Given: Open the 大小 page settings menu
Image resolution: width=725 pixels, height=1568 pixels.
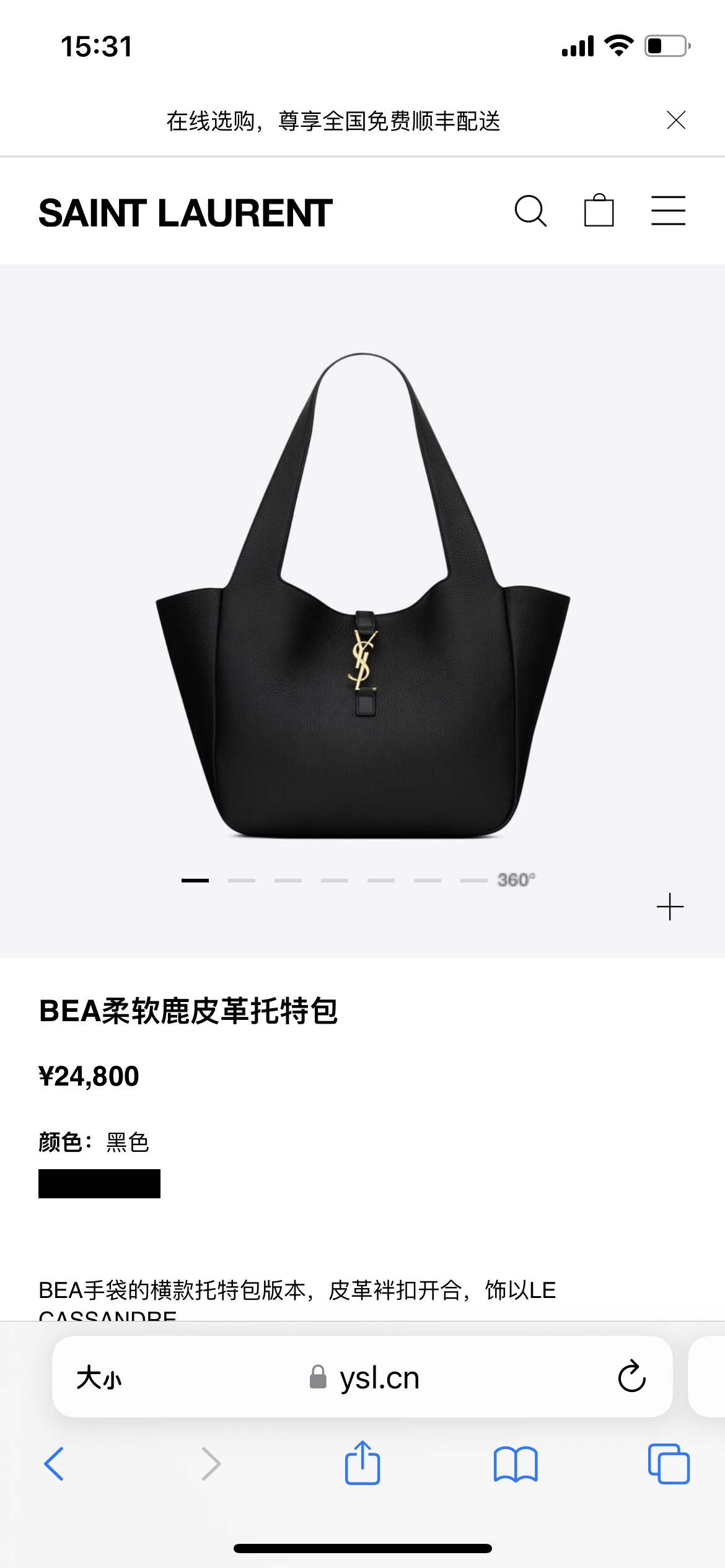Looking at the screenshot, I should (x=99, y=1378).
